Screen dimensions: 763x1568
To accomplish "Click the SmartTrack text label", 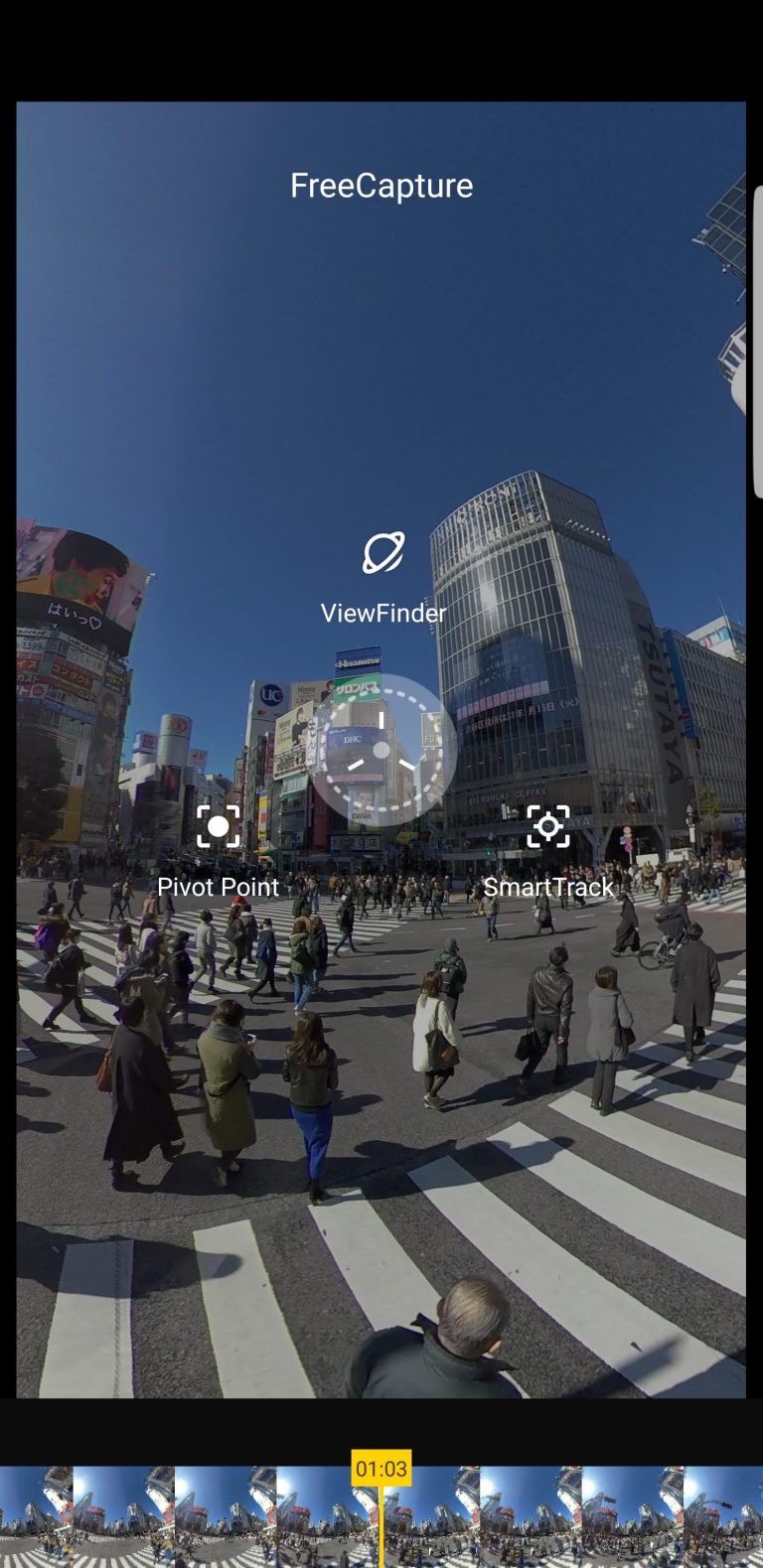I will point(549,887).
